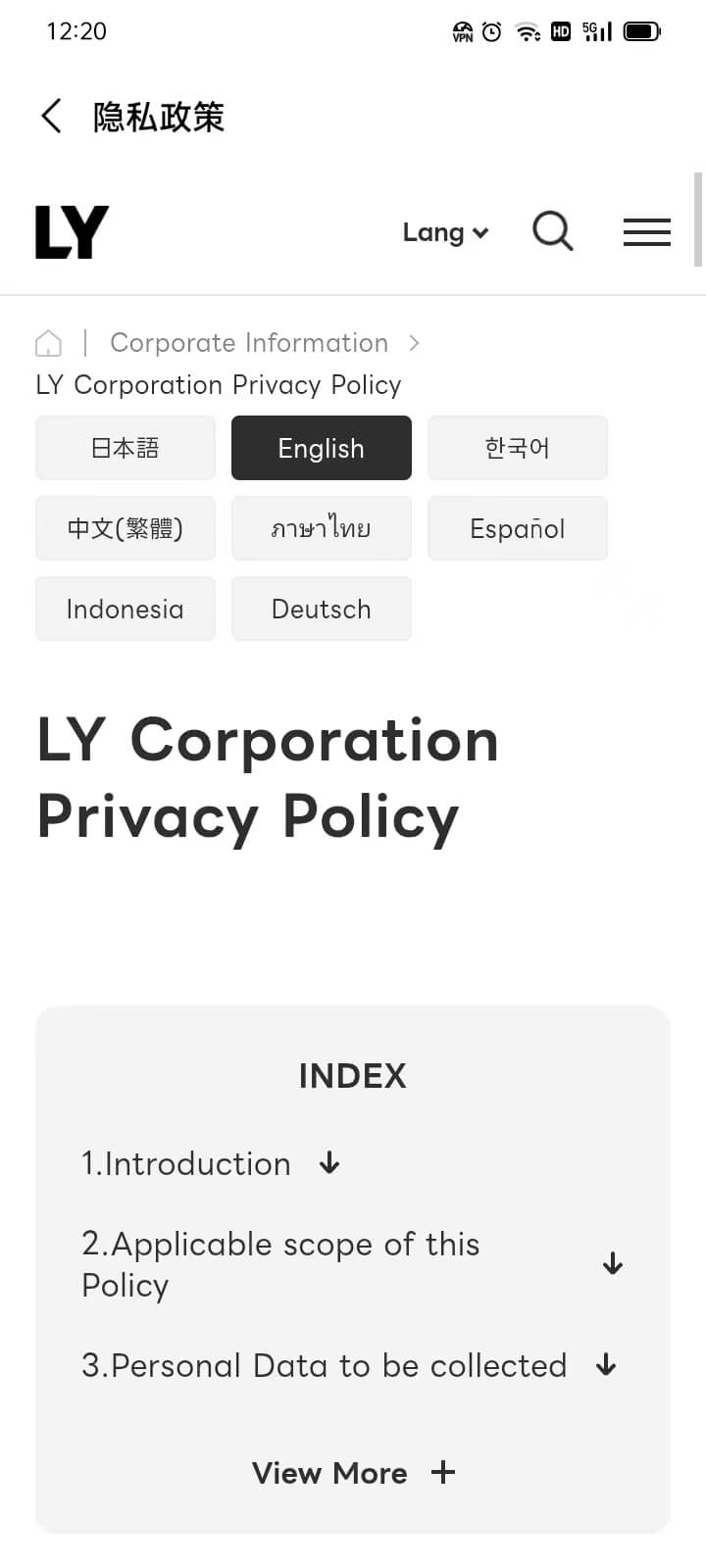Switch policy language to Español
Image resolution: width=706 pixels, height=1568 pixels.
pos(518,528)
